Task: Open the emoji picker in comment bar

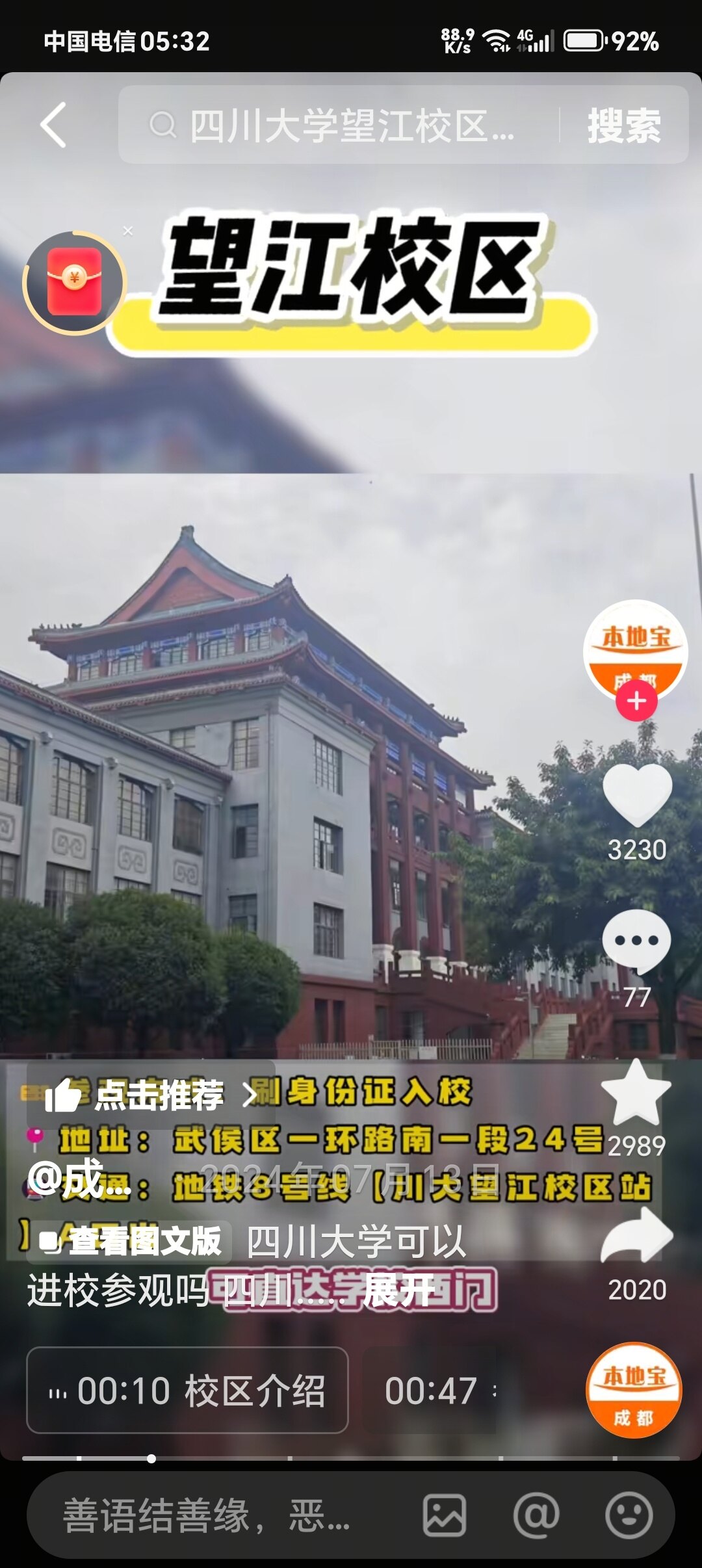Action: (x=629, y=1515)
